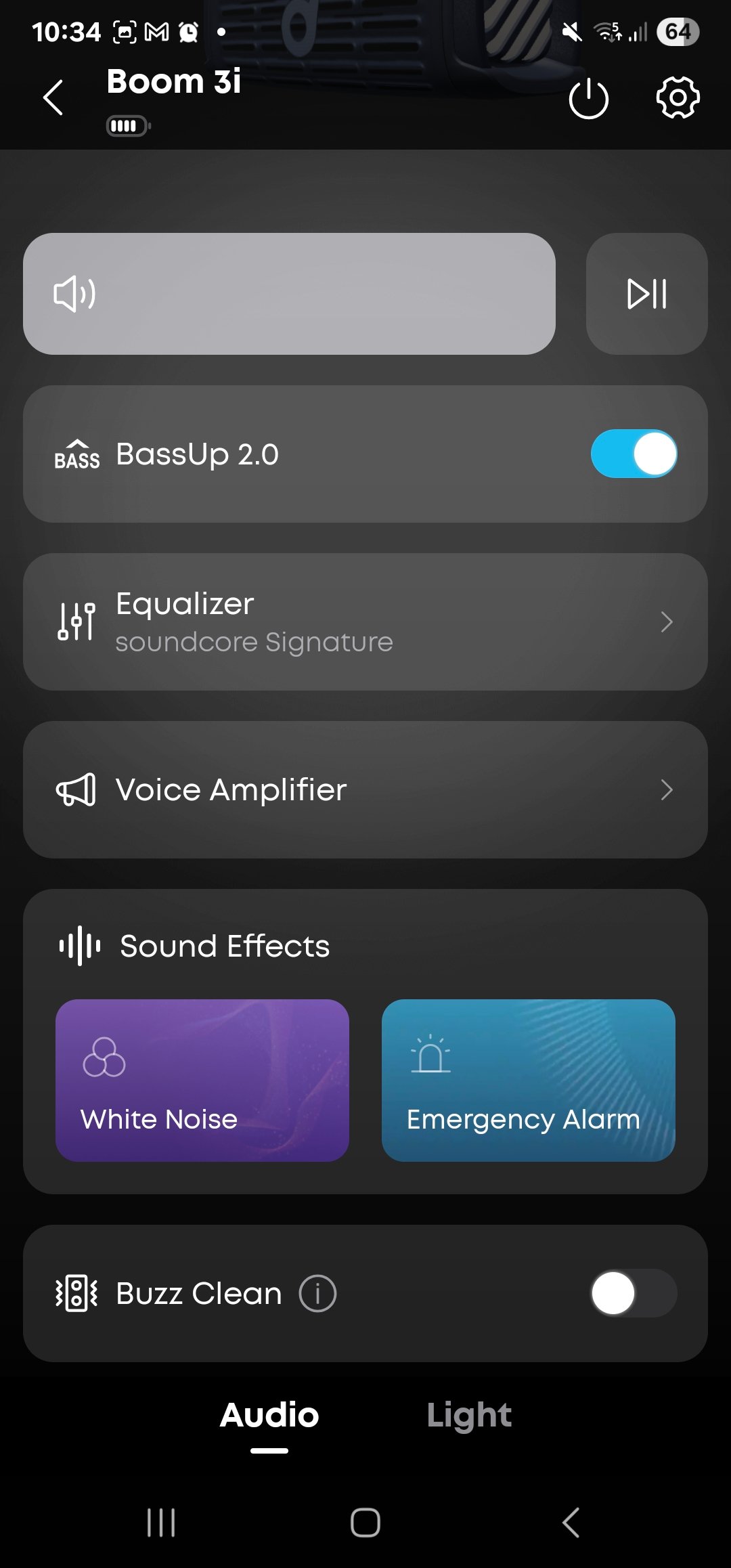View Buzz Clean info
This screenshot has height=1568, width=731.
point(317,1293)
